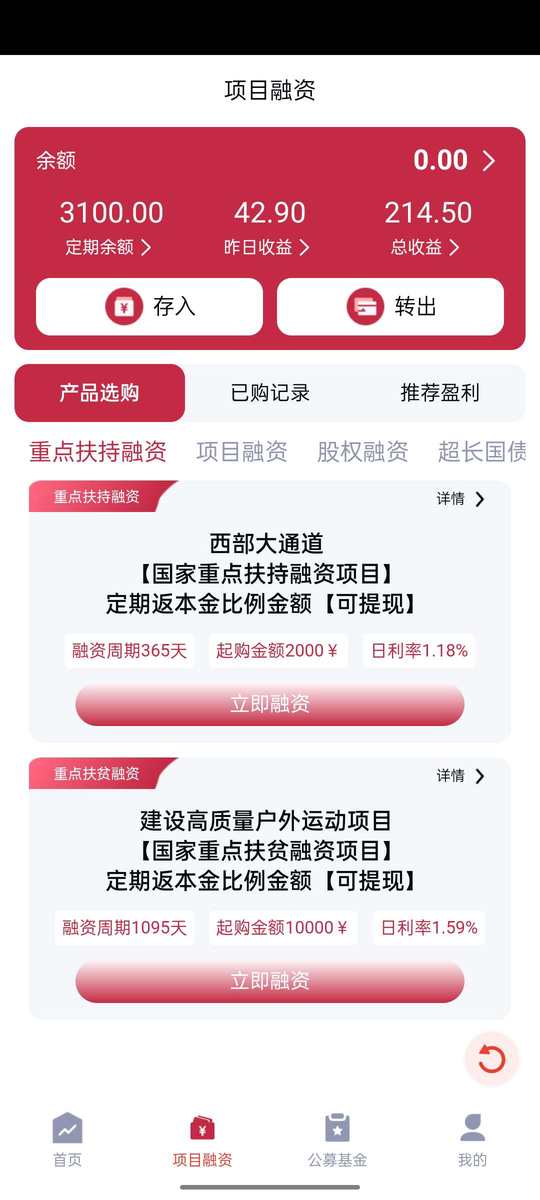The height and width of the screenshot is (1200, 540).
Task: Select the 产品选购 tab
Action: 99,393
